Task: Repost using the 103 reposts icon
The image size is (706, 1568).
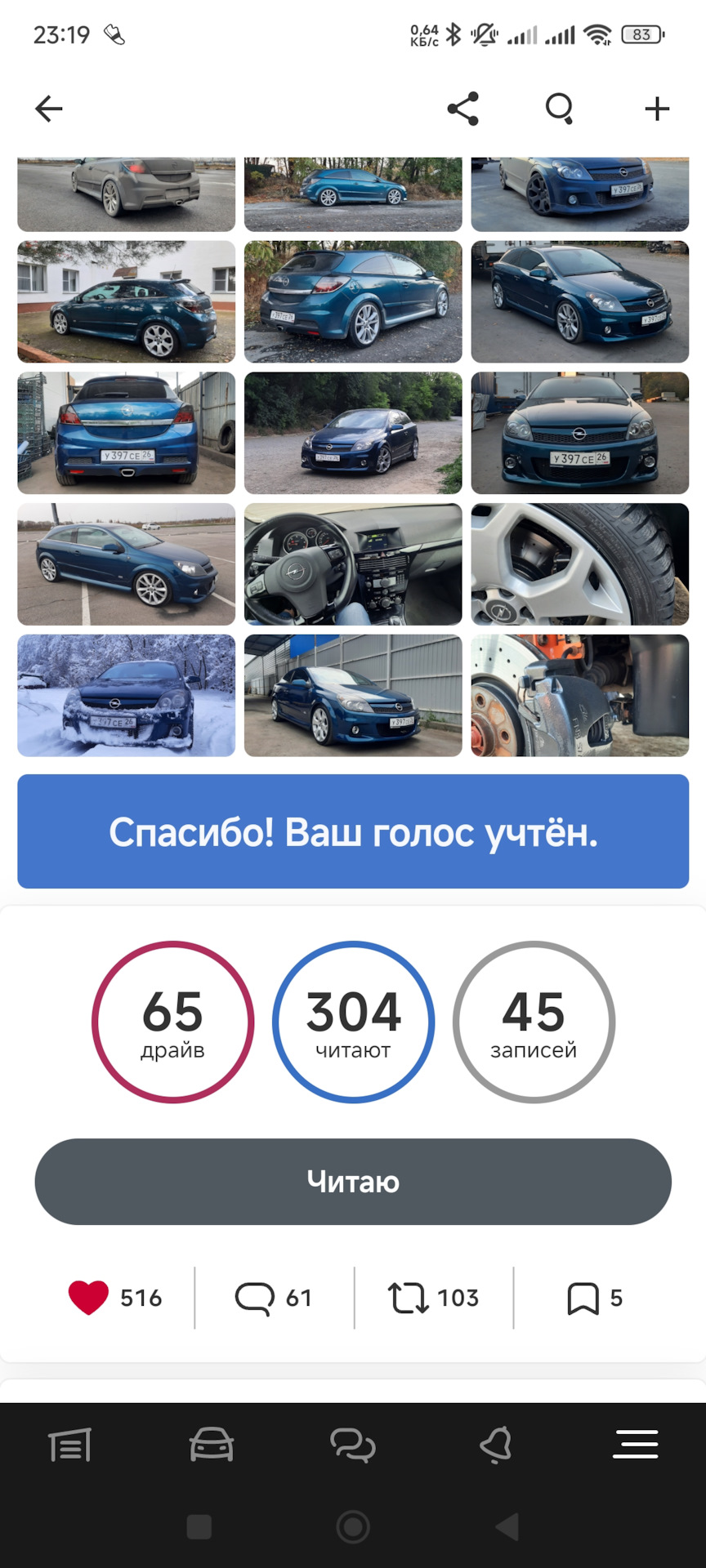Action: pos(408,1298)
